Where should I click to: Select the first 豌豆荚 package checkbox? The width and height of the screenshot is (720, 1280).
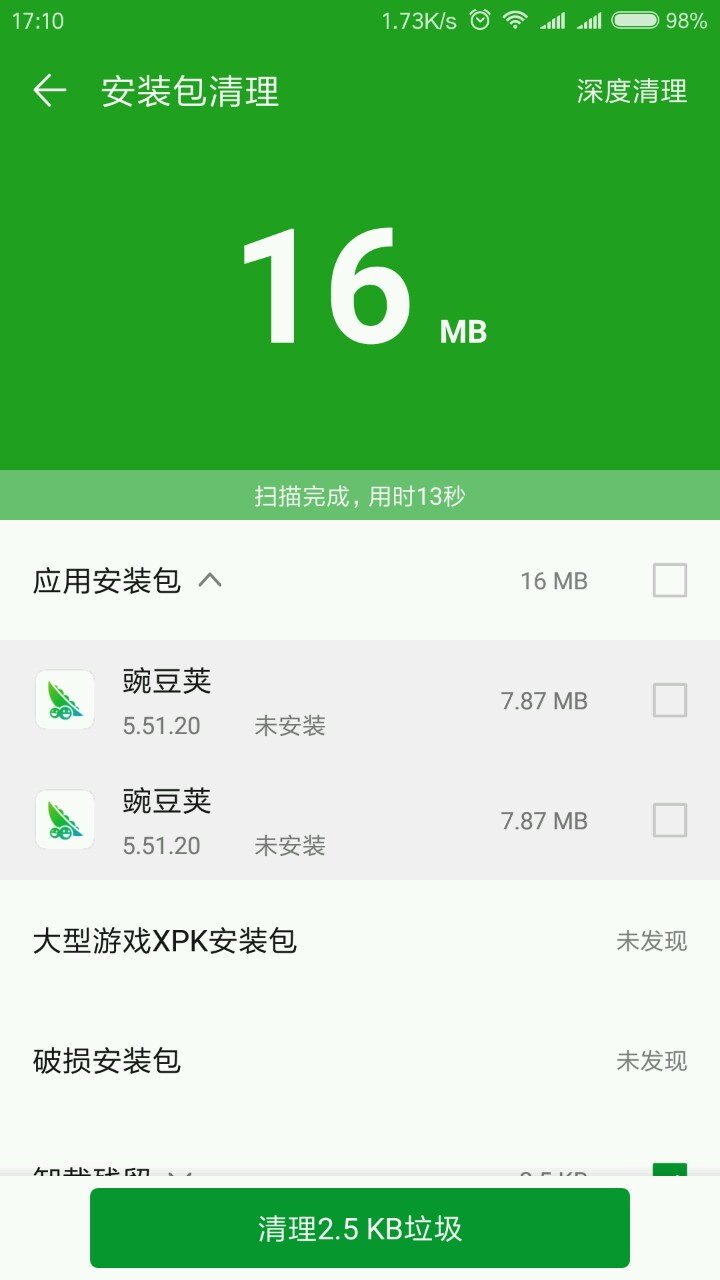[x=670, y=700]
